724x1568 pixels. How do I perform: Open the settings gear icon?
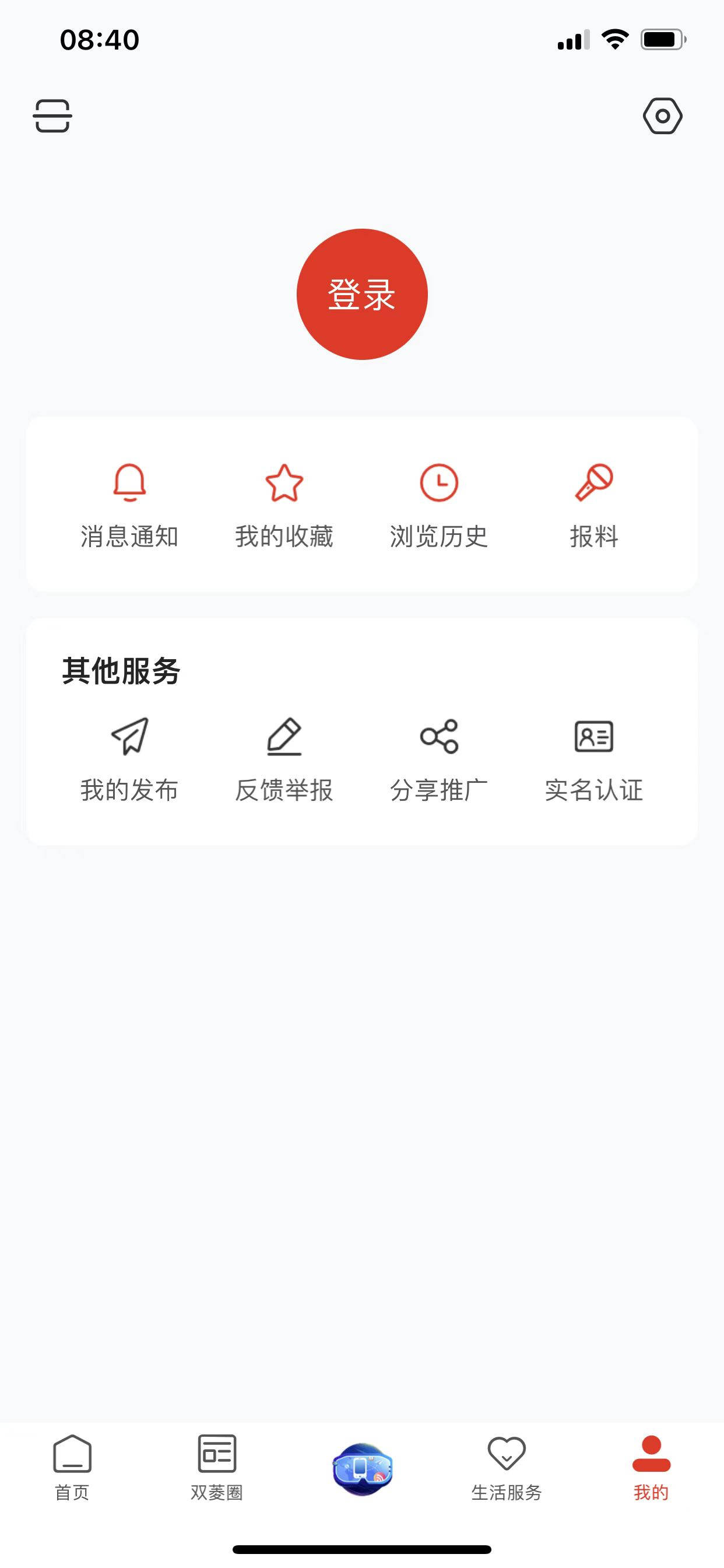tap(663, 116)
